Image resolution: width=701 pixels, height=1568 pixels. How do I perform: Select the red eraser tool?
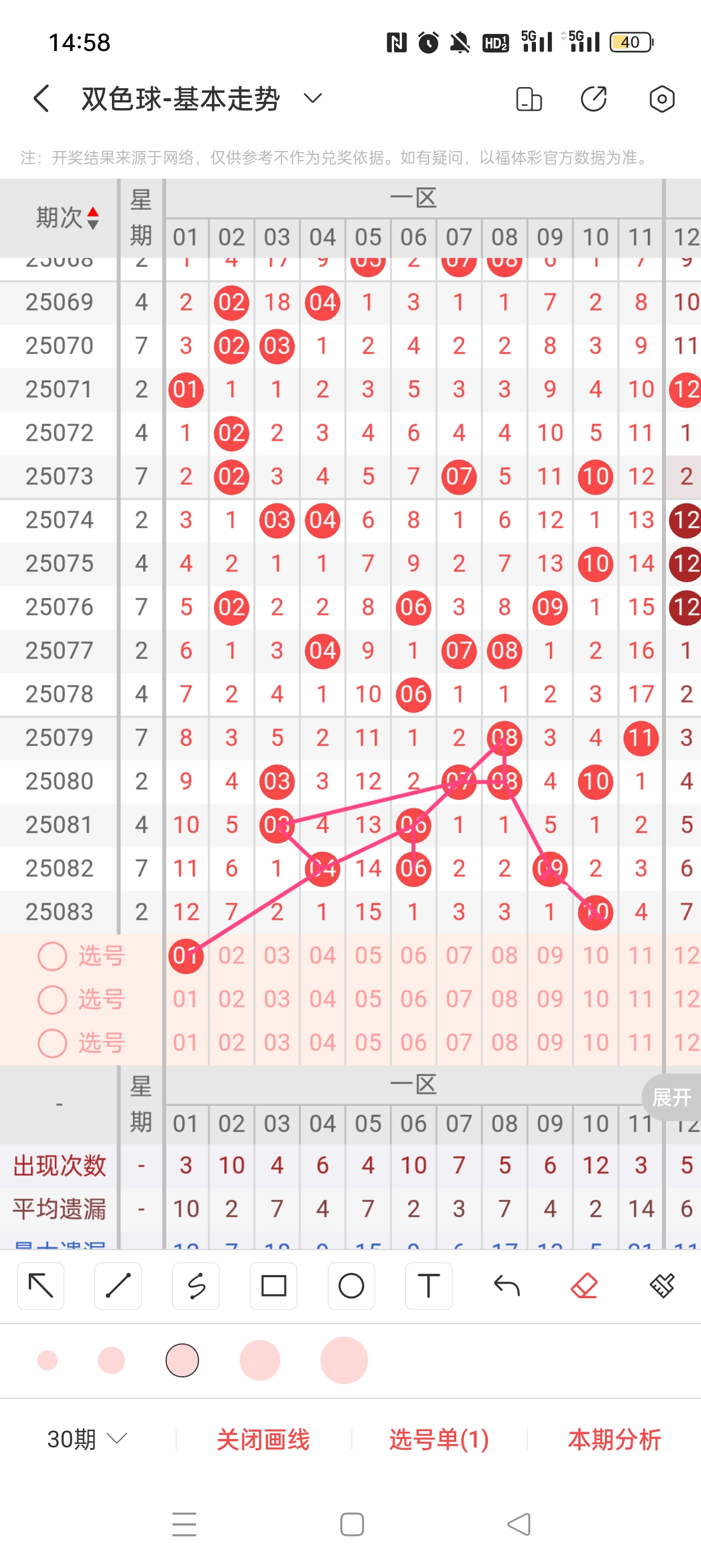pyautogui.click(x=584, y=1286)
